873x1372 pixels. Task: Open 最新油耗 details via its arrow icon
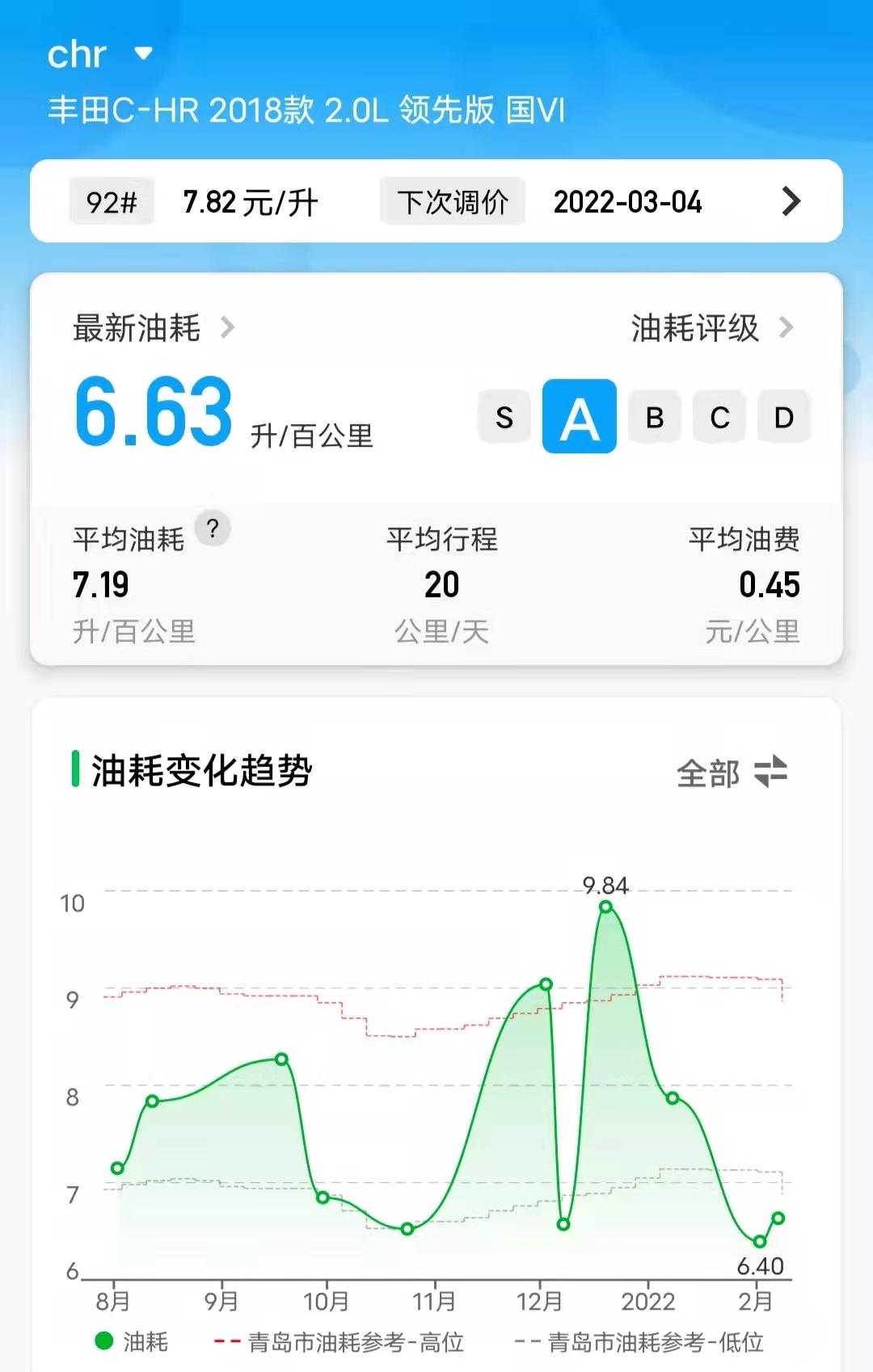click(229, 329)
